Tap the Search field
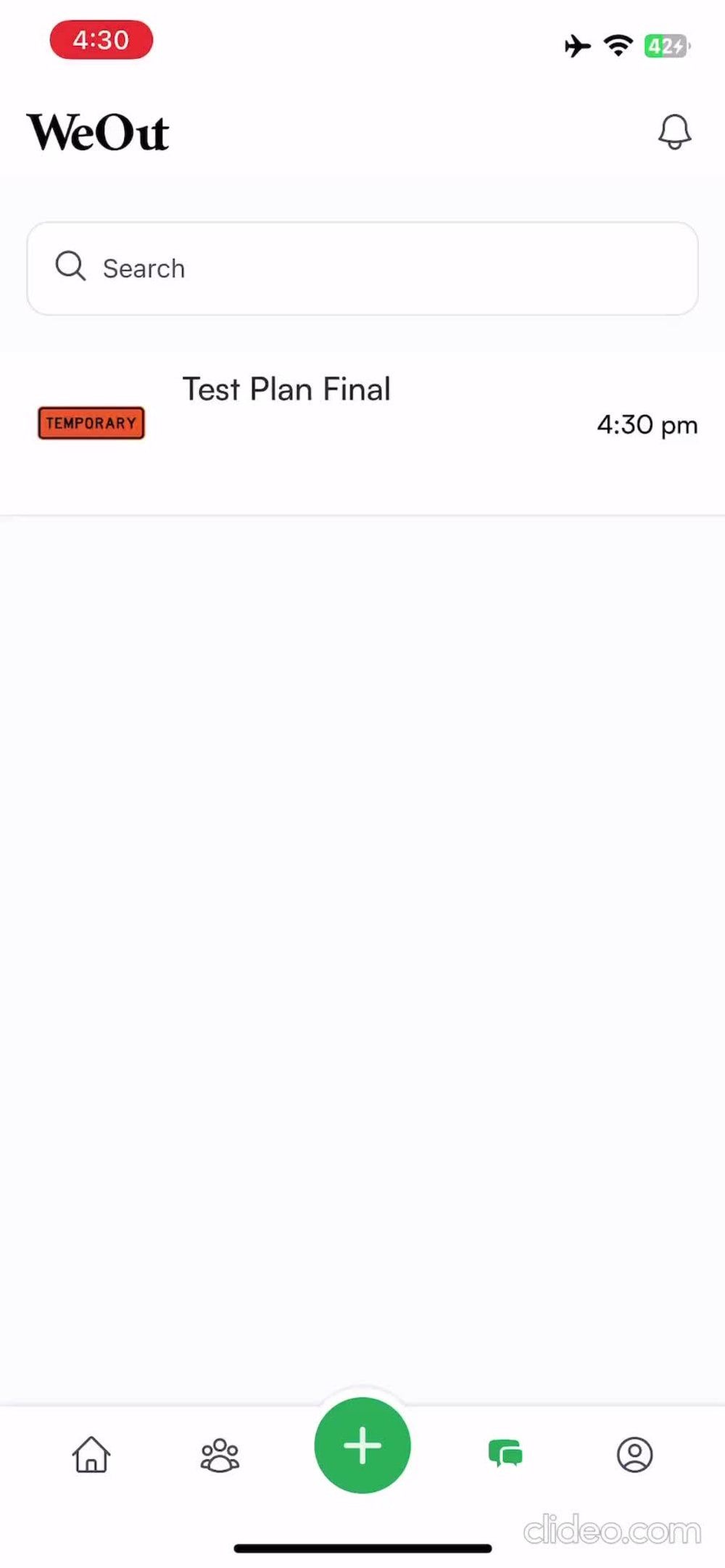The image size is (725, 1568). 362,268
